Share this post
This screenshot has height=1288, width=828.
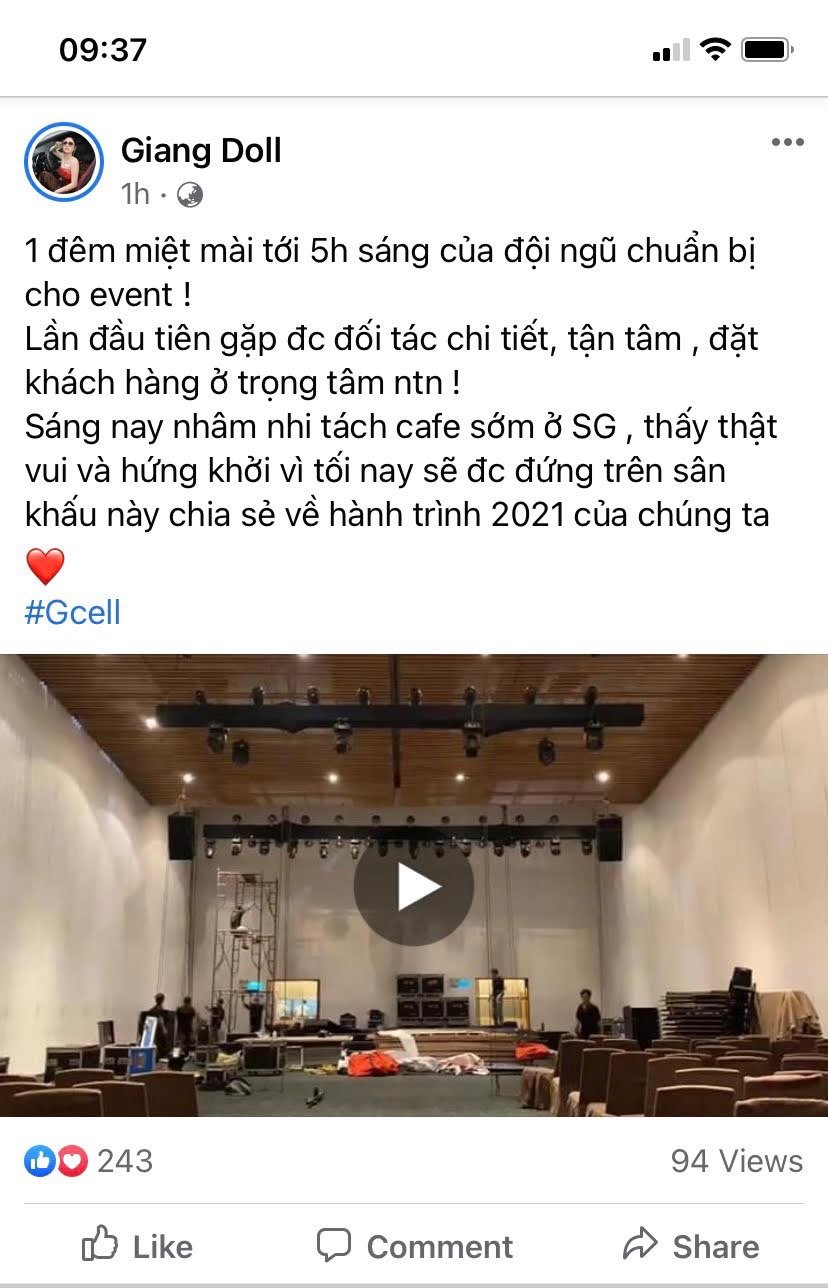click(690, 1246)
